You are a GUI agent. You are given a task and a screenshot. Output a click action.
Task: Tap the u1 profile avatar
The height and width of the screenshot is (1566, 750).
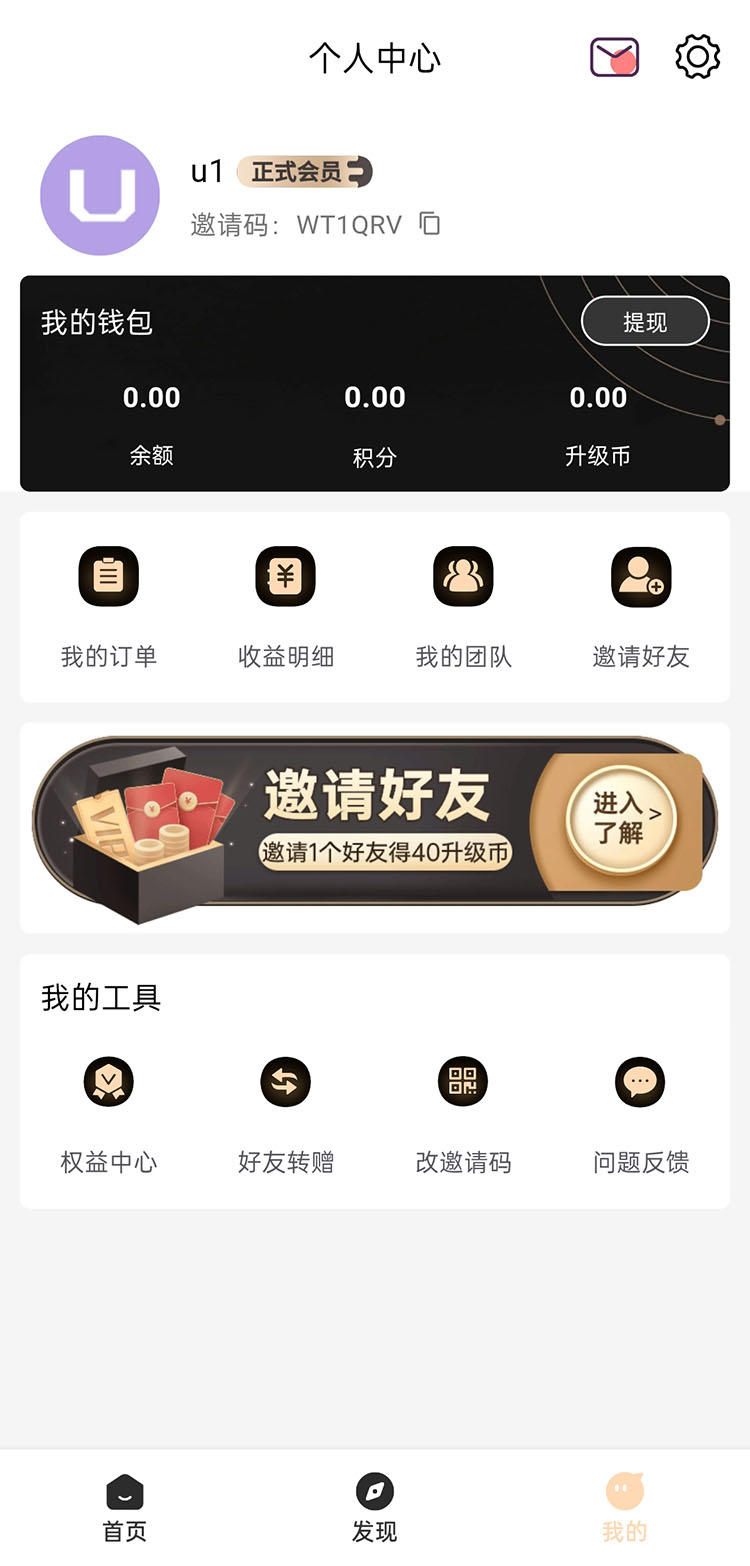[100, 195]
